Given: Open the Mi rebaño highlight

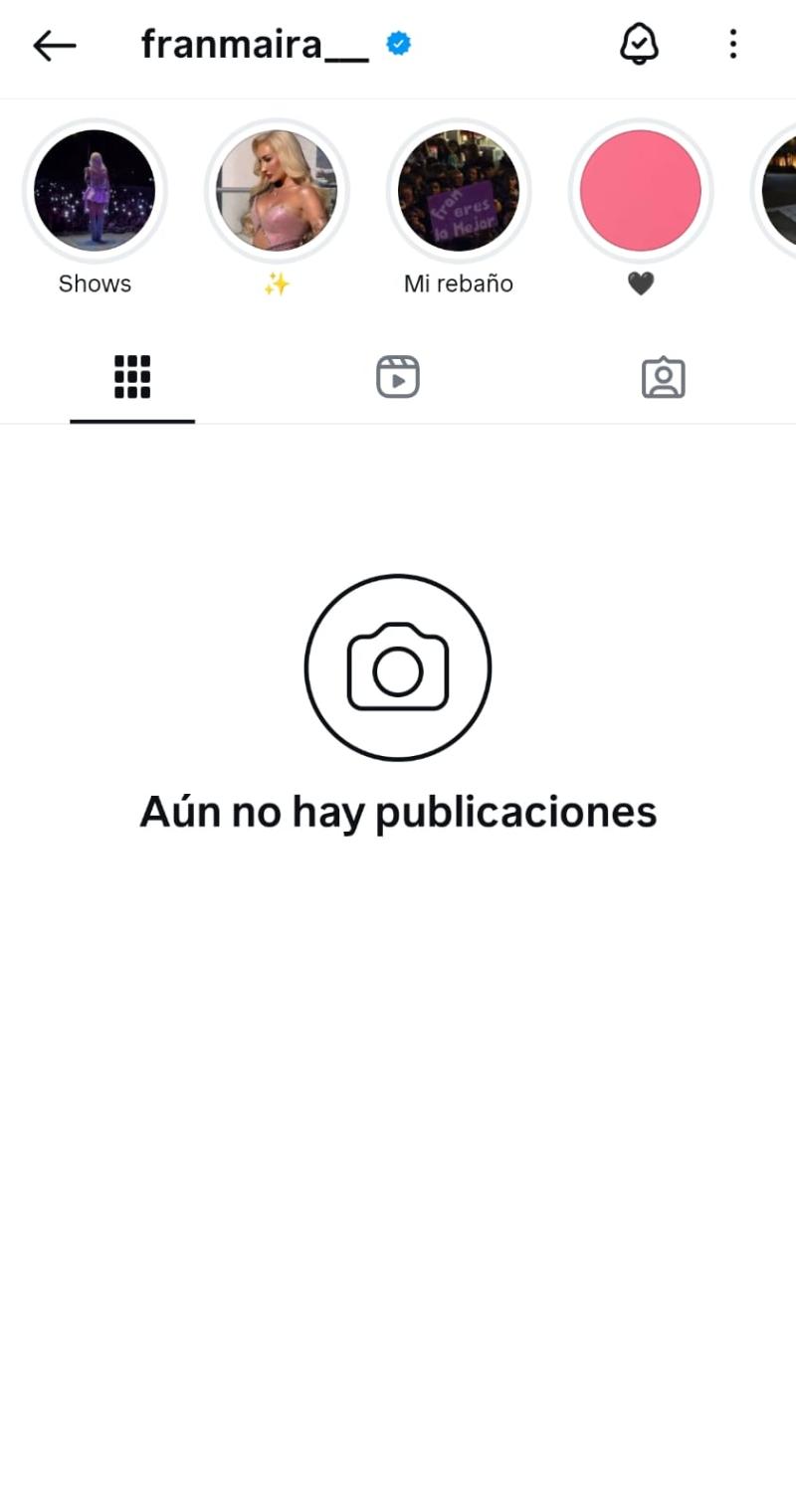Looking at the screenshot, I should pyautogui.click(x=458, y=190).
